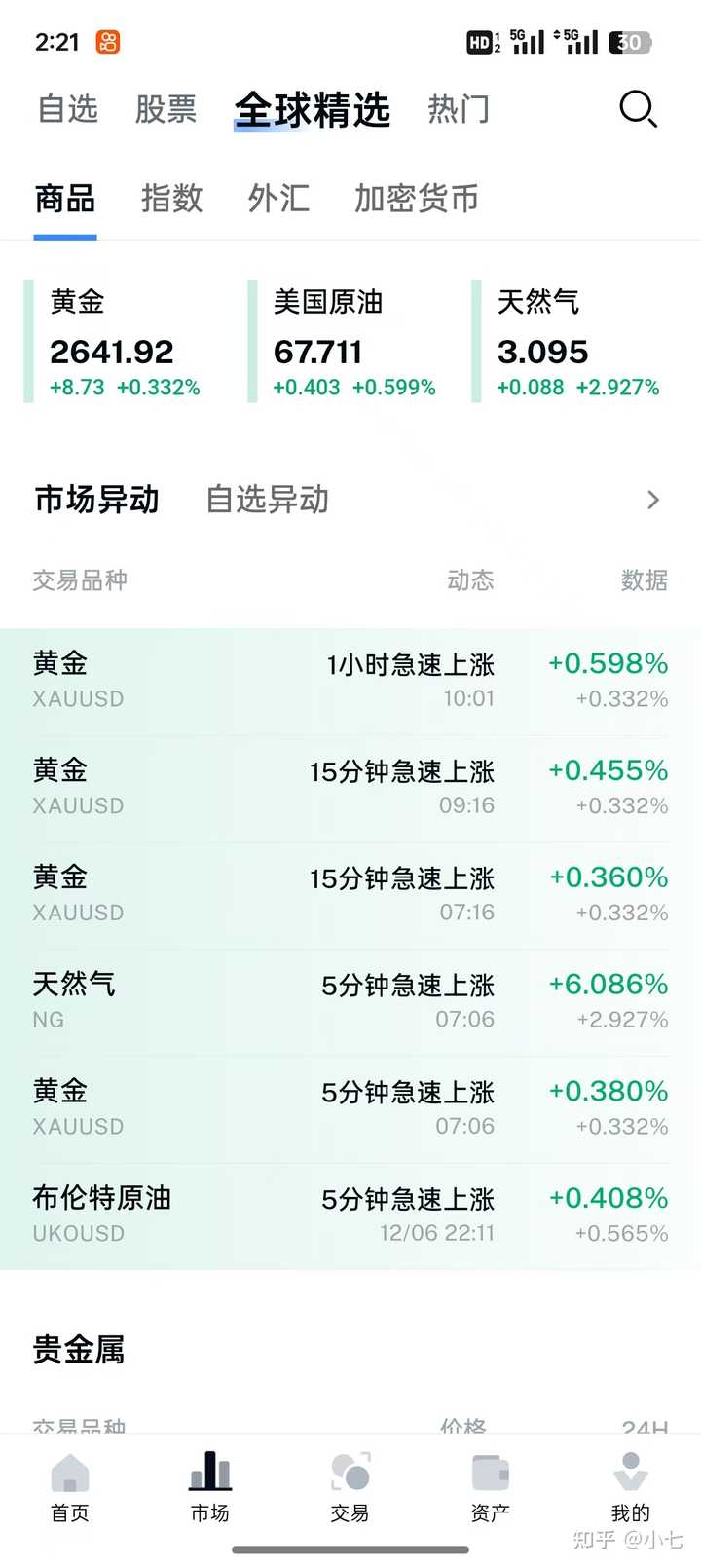This screenshot has height=1568, width=701.
Task: Tap the 数据 column header
Action: (x=645, y=580)
